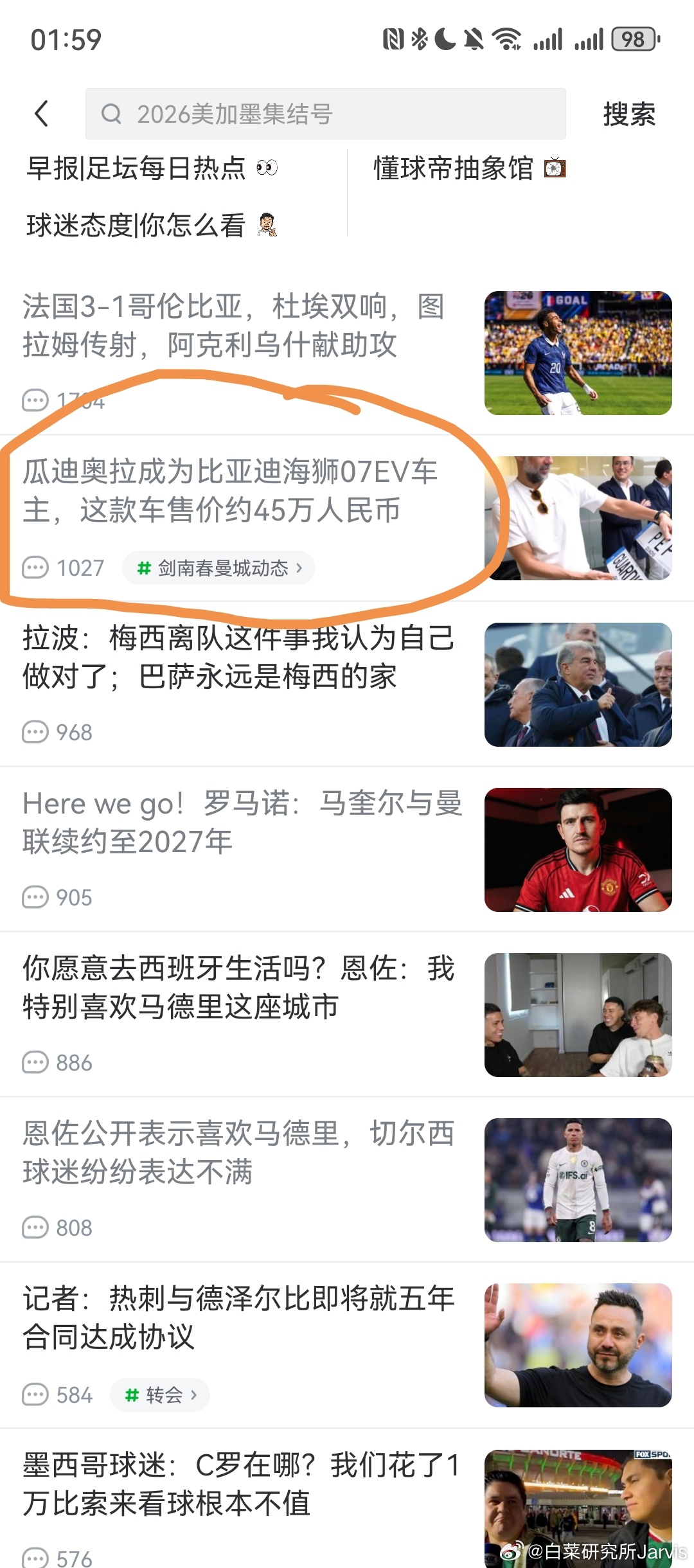The width and height of the screenshot is (694, 1568).
Task: Toggle Do Not Disturb moon icon in status bar
Action: point(445,39)
